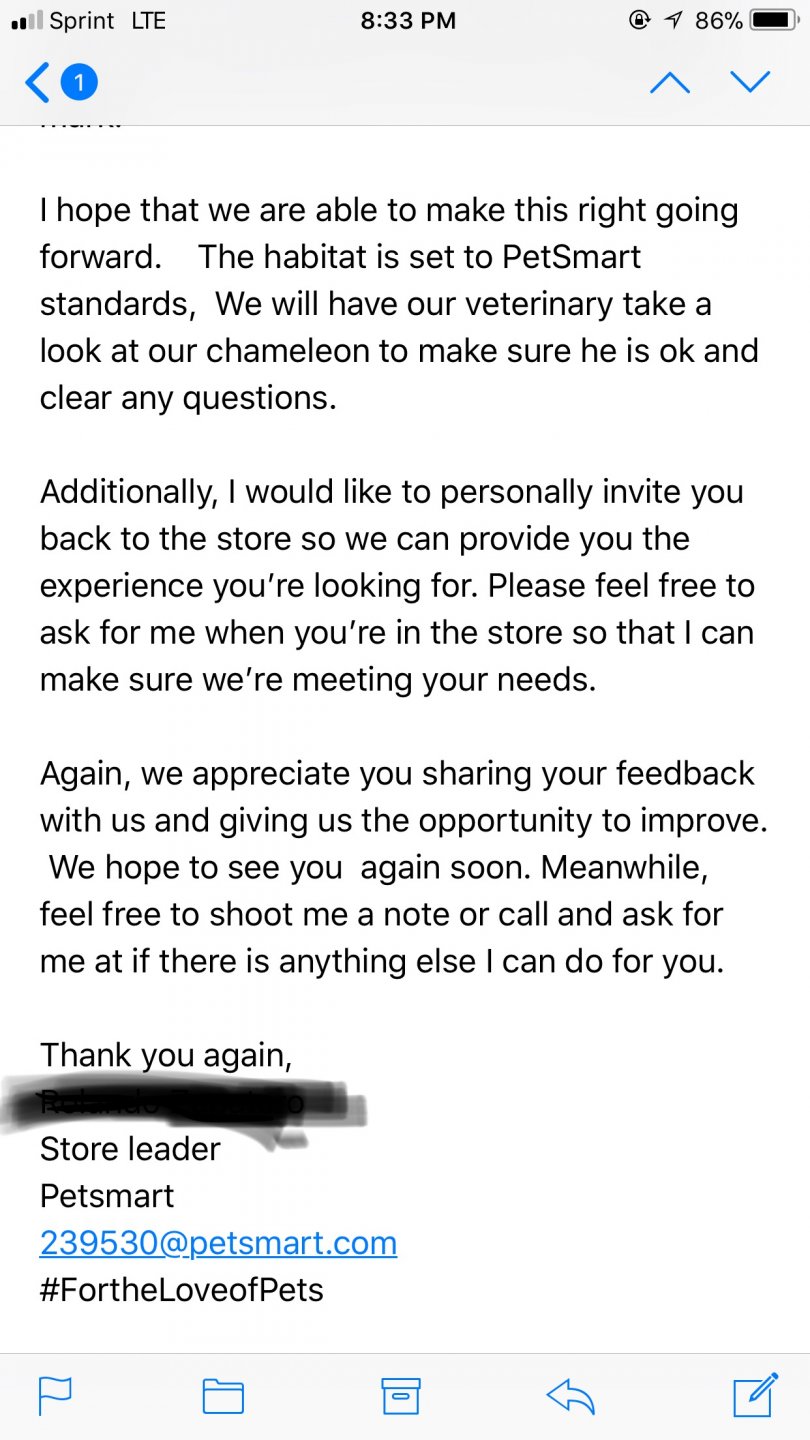Jump to the previous message
Viewport: 810px width, 1440px height.
coord(670,82)
